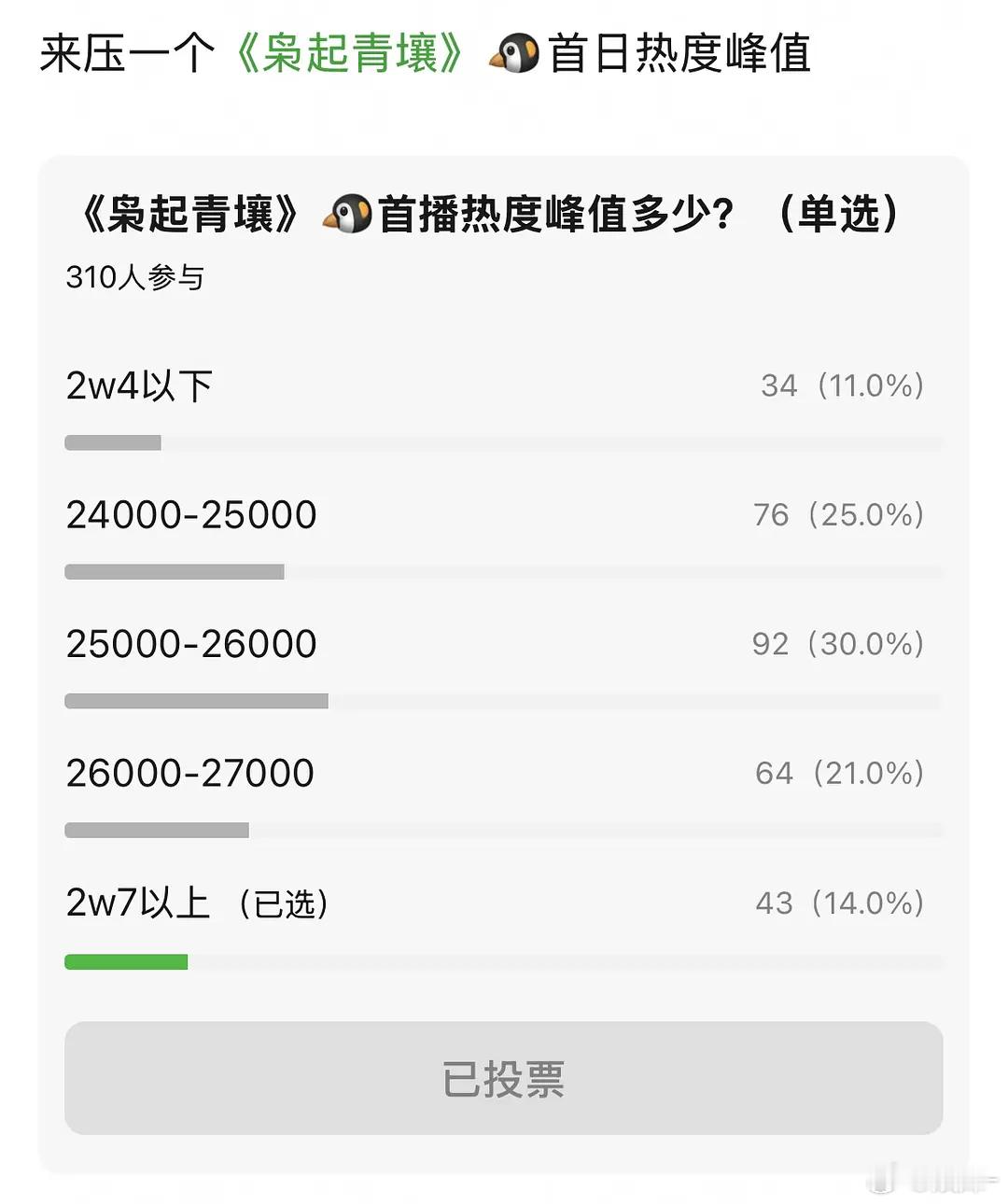Click the vote count '34 (11.0%)' label
1008x1204 pixels.
pos(842,385)
